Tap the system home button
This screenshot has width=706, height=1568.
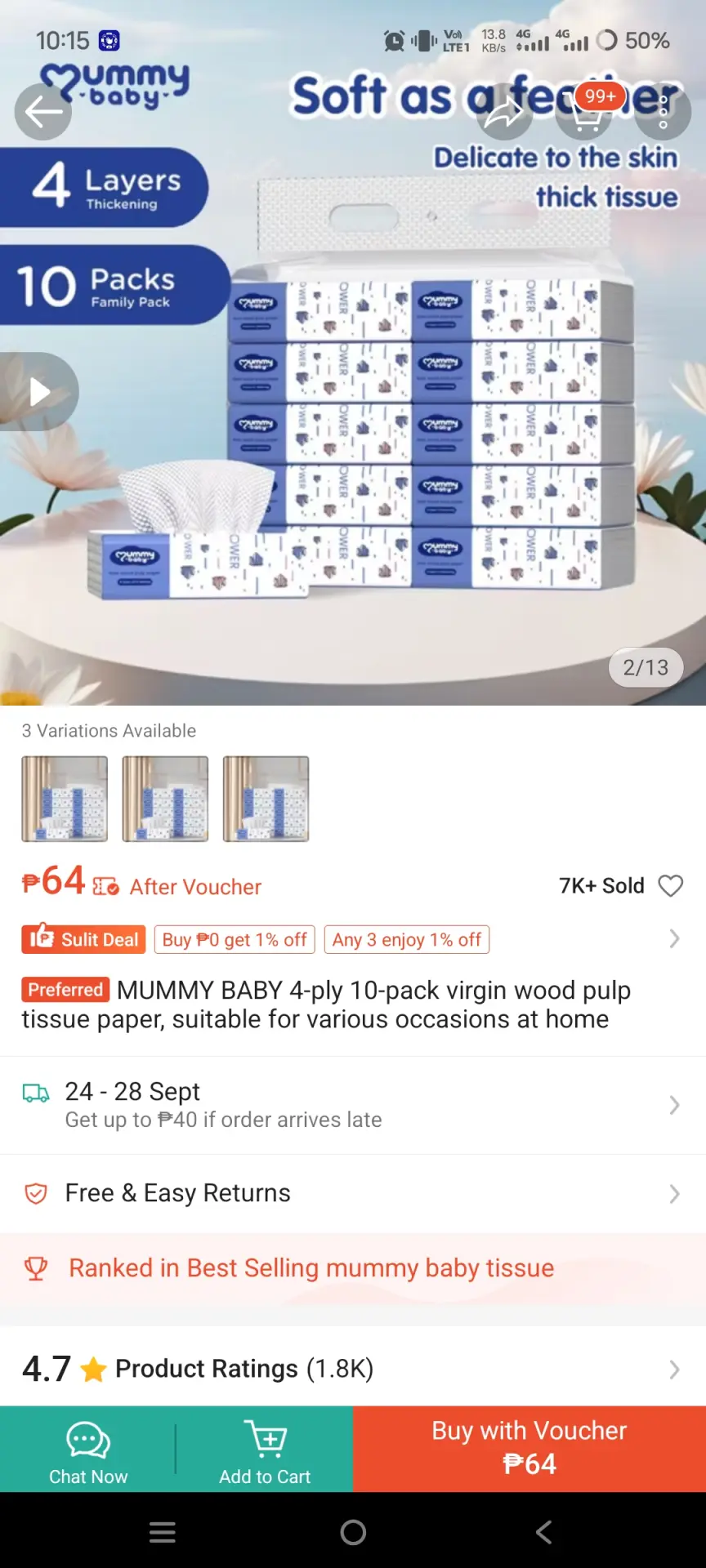(353, 1532)
